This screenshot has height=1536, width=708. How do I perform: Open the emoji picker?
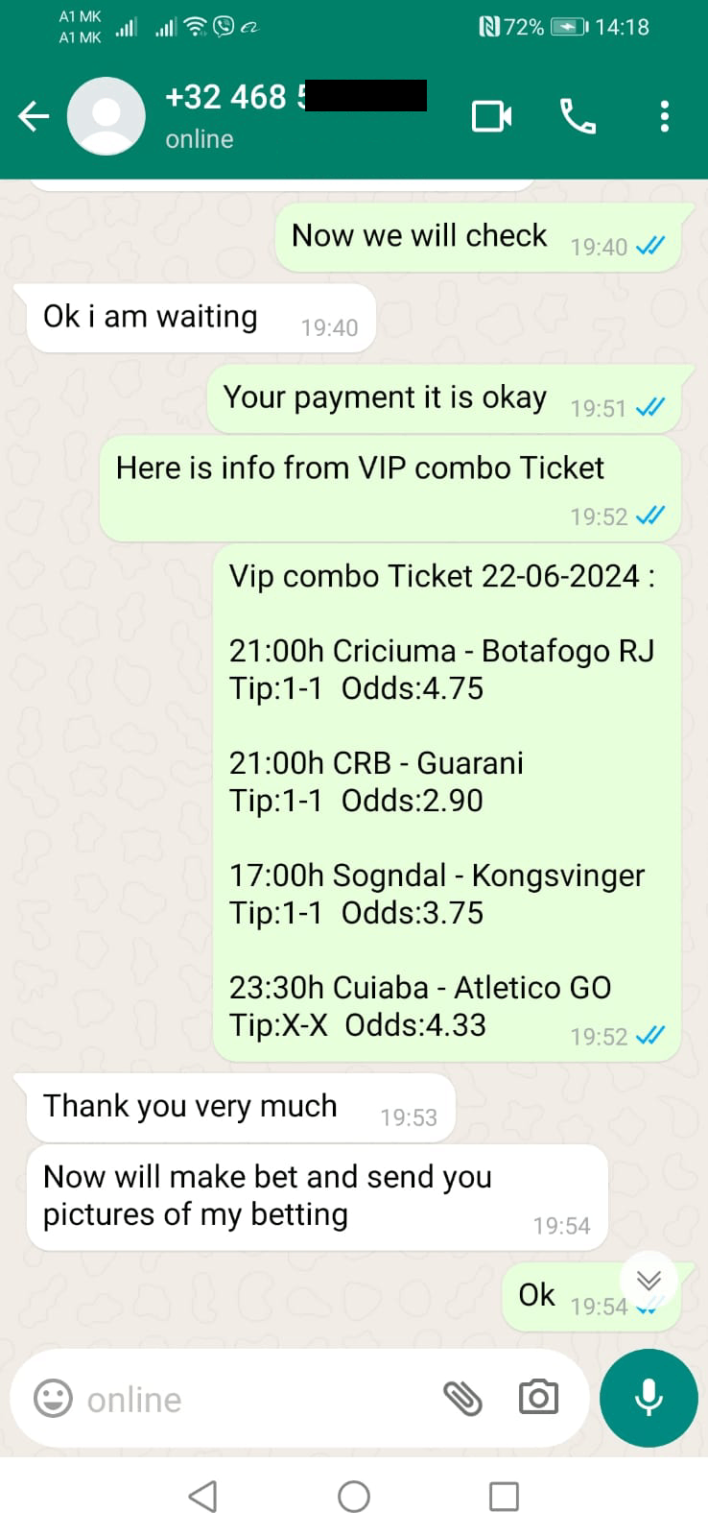[53, 1398]
